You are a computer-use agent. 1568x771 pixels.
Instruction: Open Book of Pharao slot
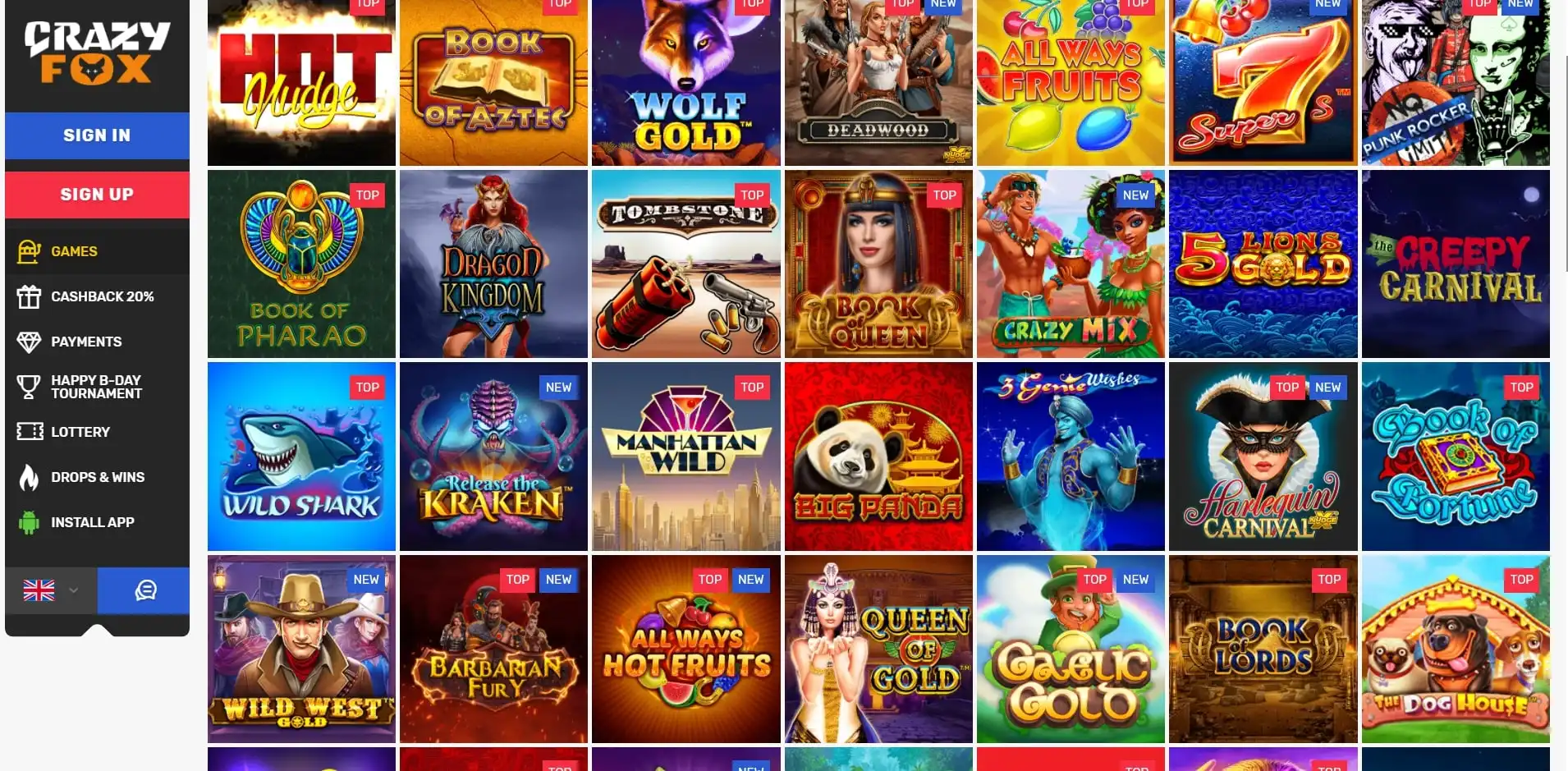301,264
